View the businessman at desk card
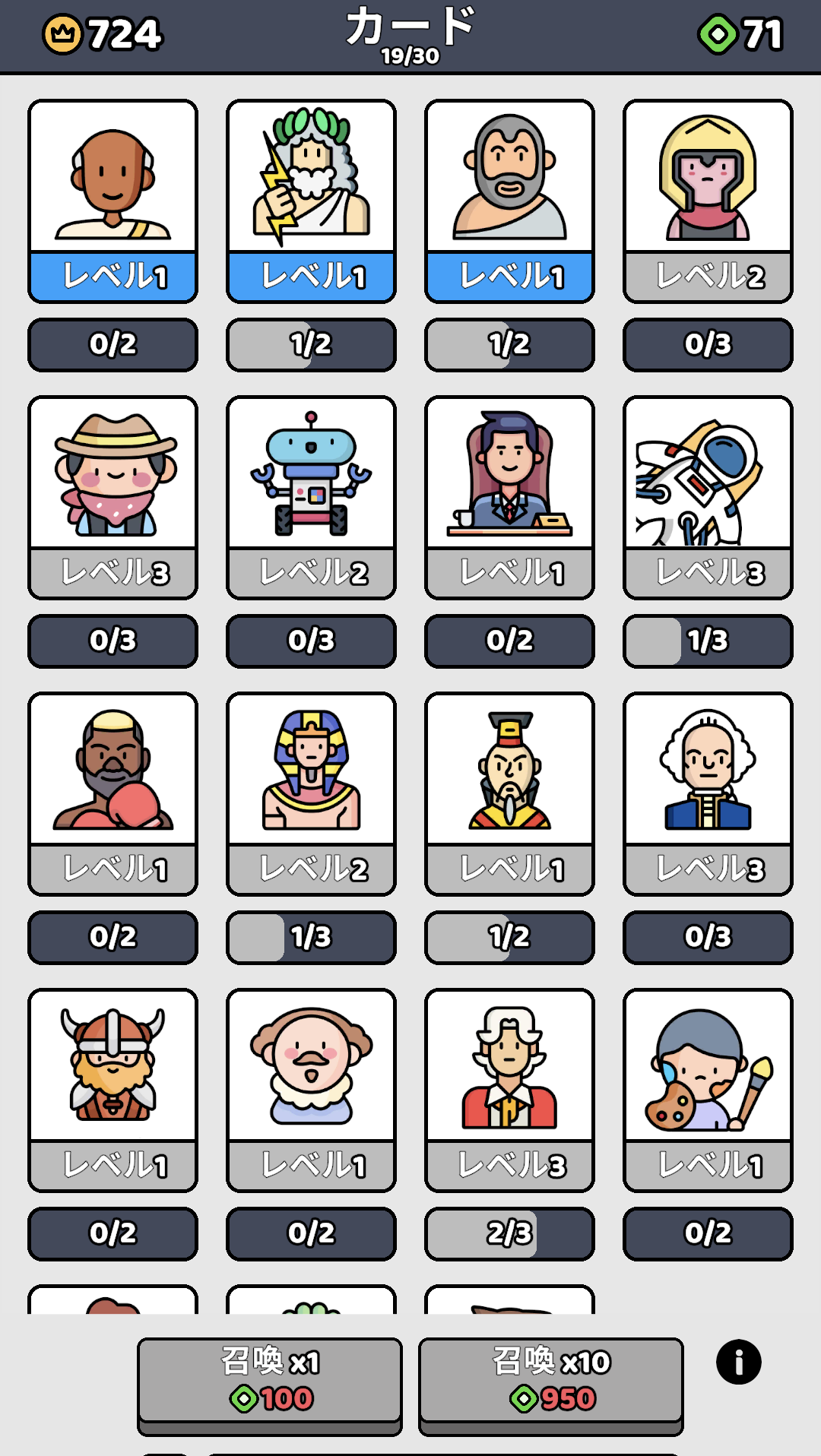The height and width of the screenshot is (1456, 821). pyautogui.click(x=509, y=497)
